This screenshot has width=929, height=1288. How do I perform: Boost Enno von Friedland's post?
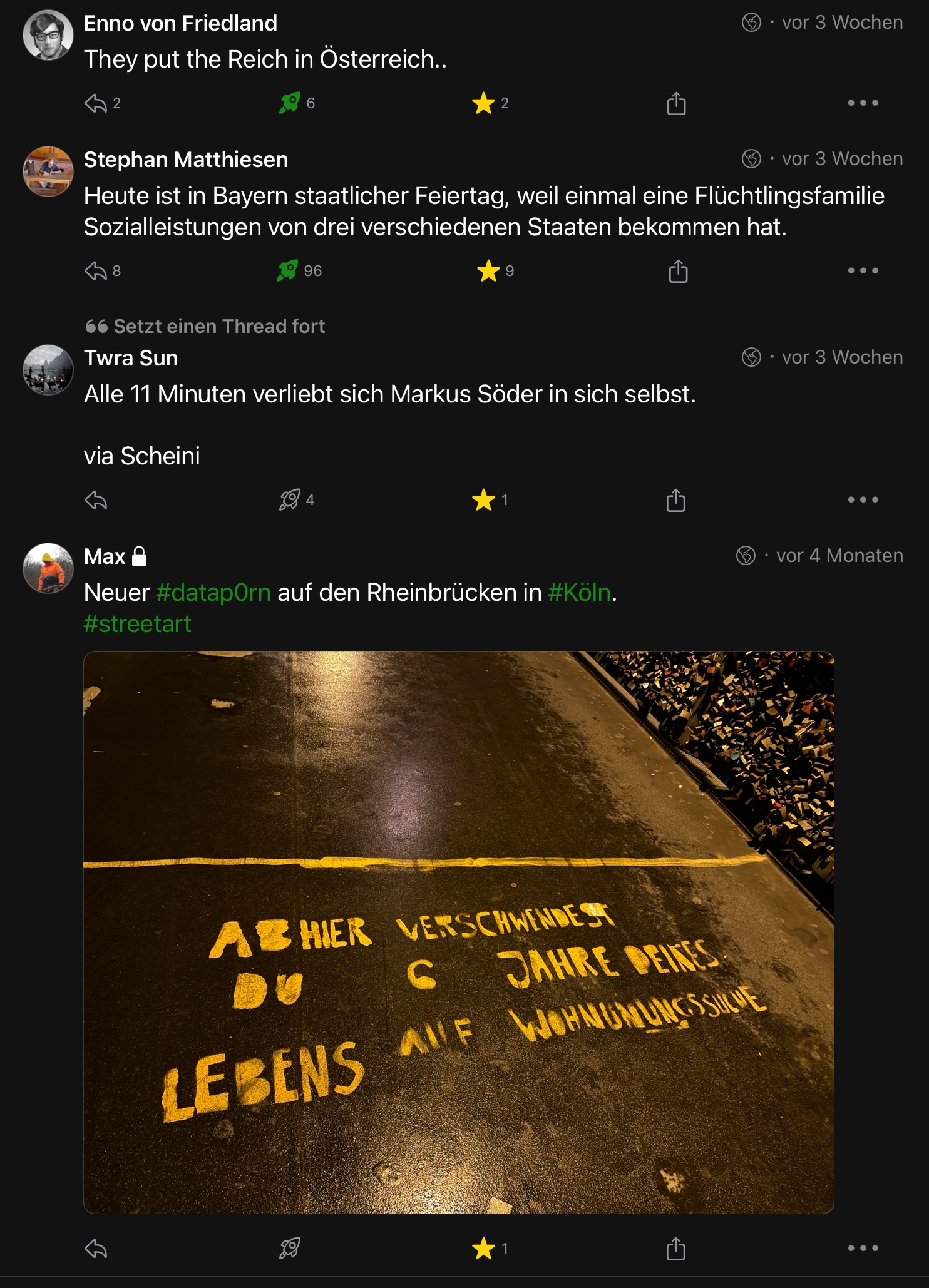click(289, 103)
